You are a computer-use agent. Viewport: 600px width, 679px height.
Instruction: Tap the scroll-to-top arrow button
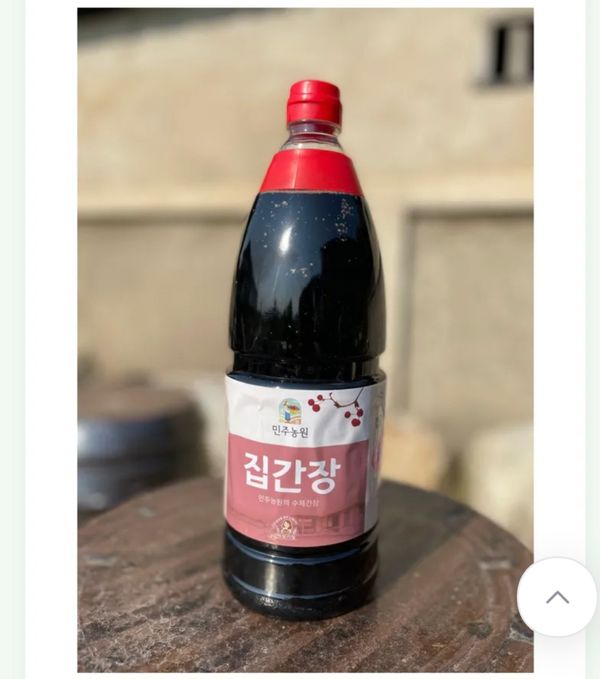pyautogui.click(x=557, y=597)
